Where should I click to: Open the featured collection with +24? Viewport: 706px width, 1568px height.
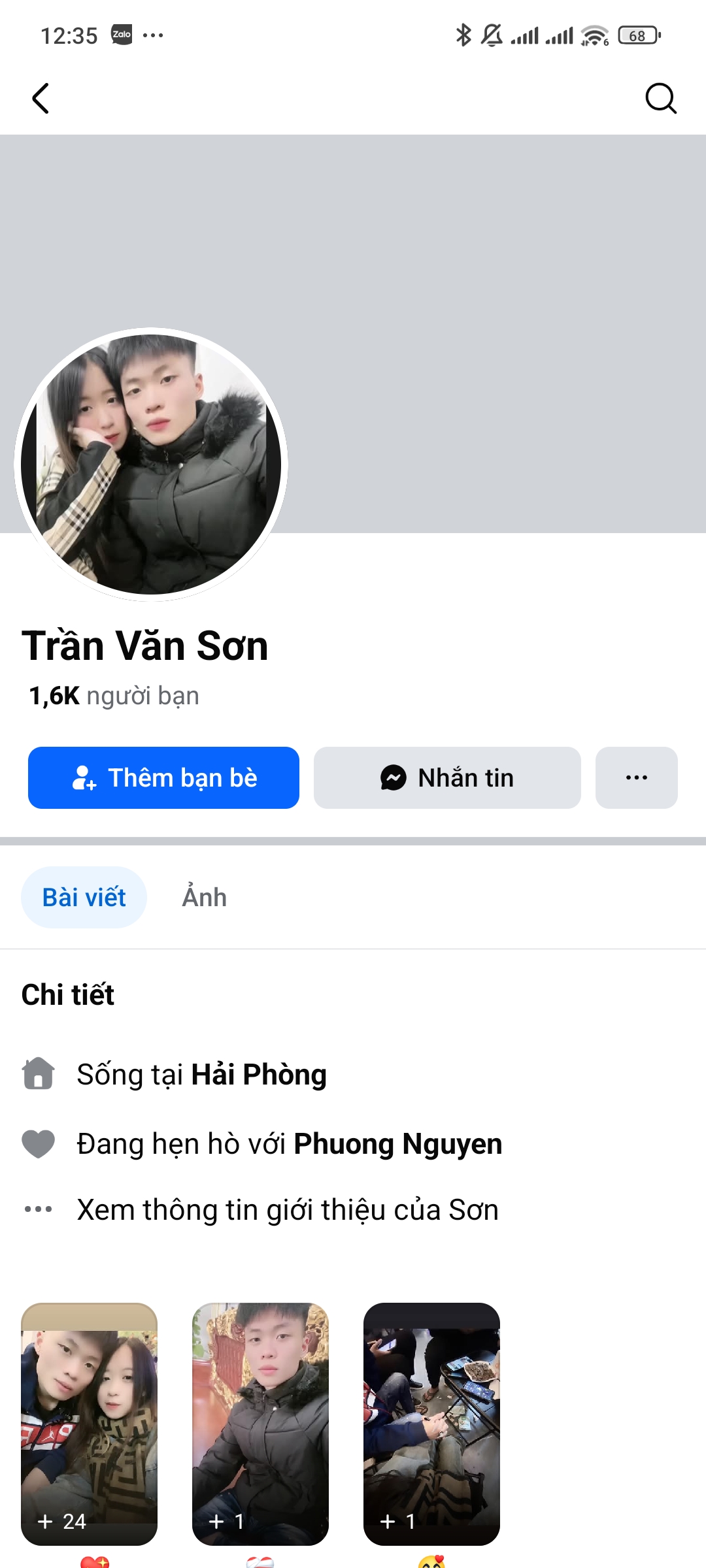tap(90, 1424)
